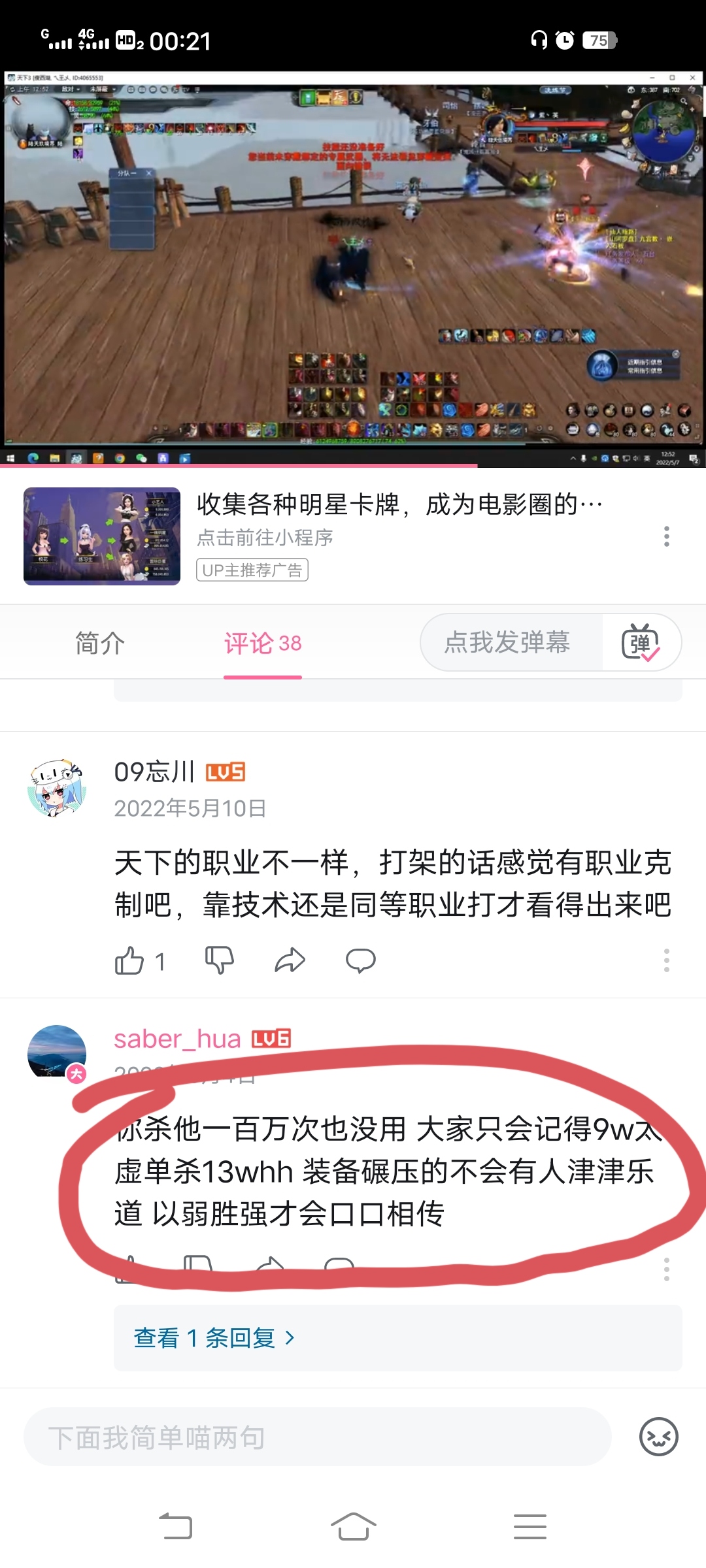Image resolution: width=706 pixels, height=1568 pixels.
Task: Tap 点我发弹幕 to send a danmaku
Action: [507, 642]
